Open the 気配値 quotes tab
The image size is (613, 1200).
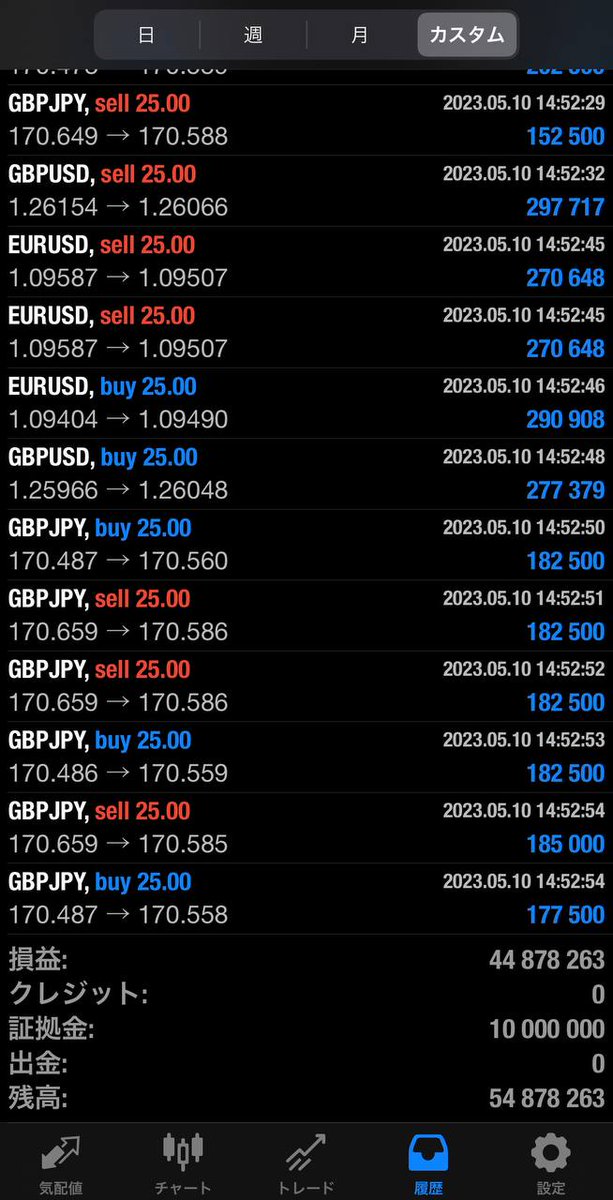(x=62, y=1163)
